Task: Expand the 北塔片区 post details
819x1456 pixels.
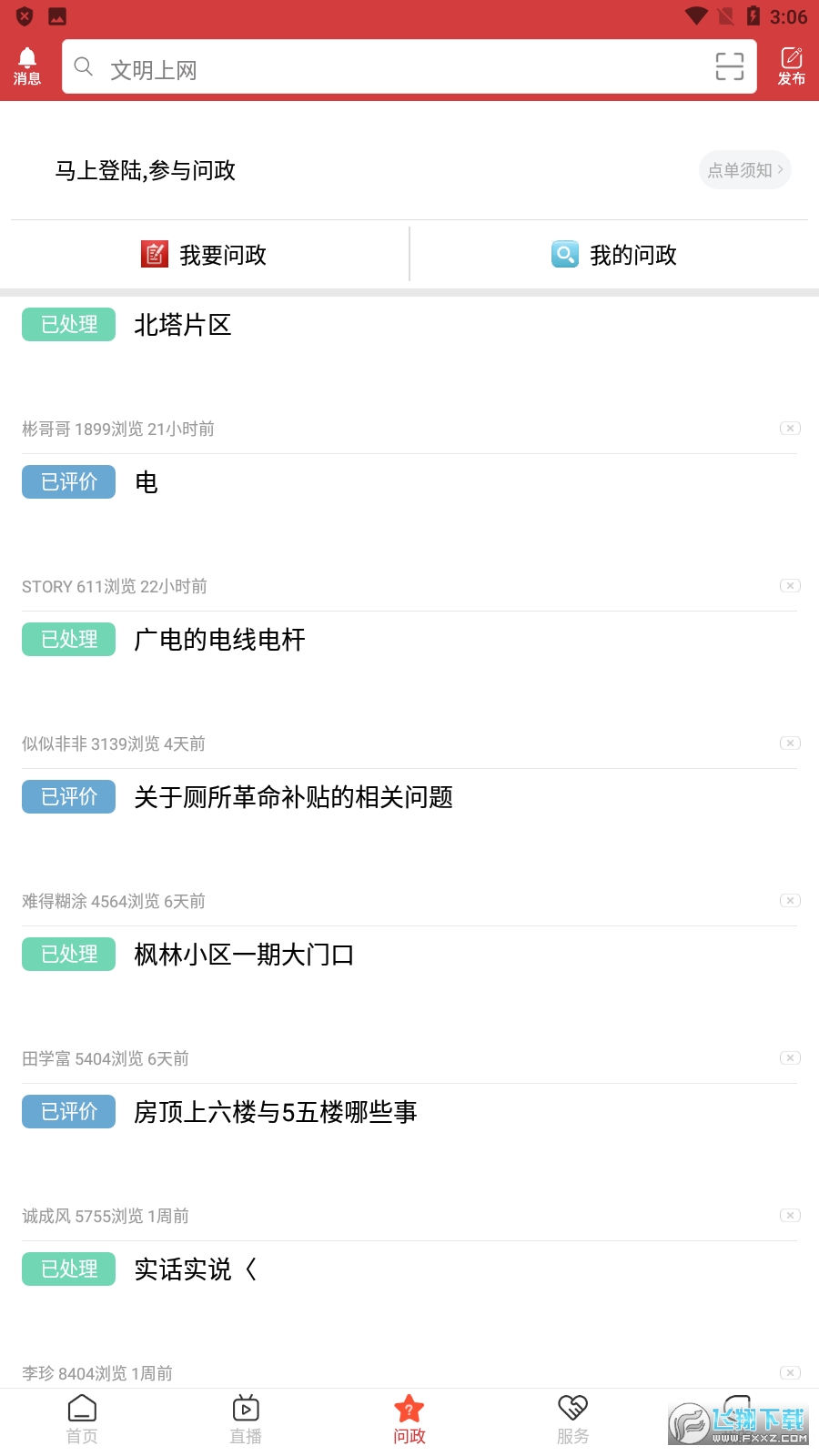Action: pyautogui.click(x=183, y=325)
